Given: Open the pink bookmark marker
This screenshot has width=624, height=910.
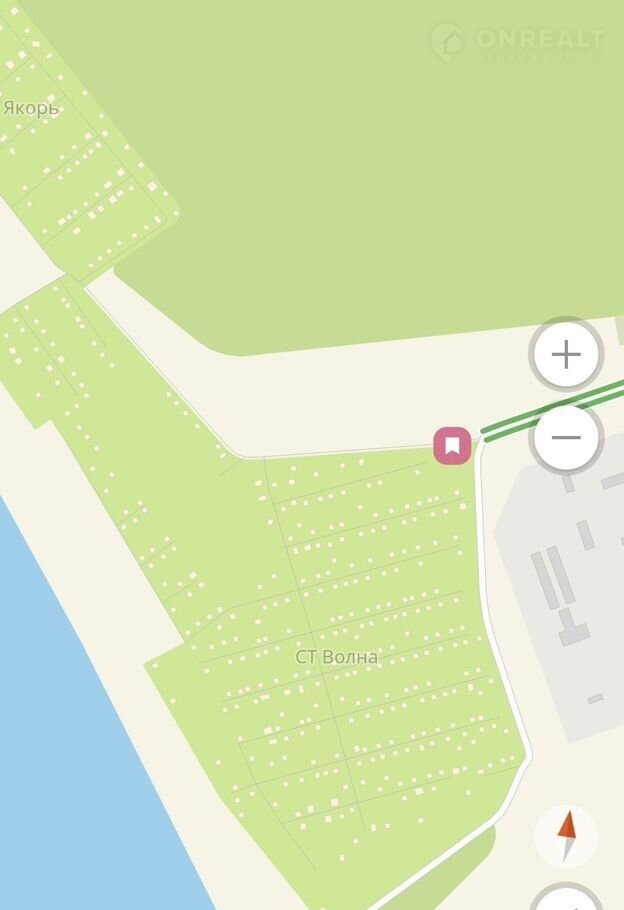Looking at the screenshot, I should [x=452, y=445].
